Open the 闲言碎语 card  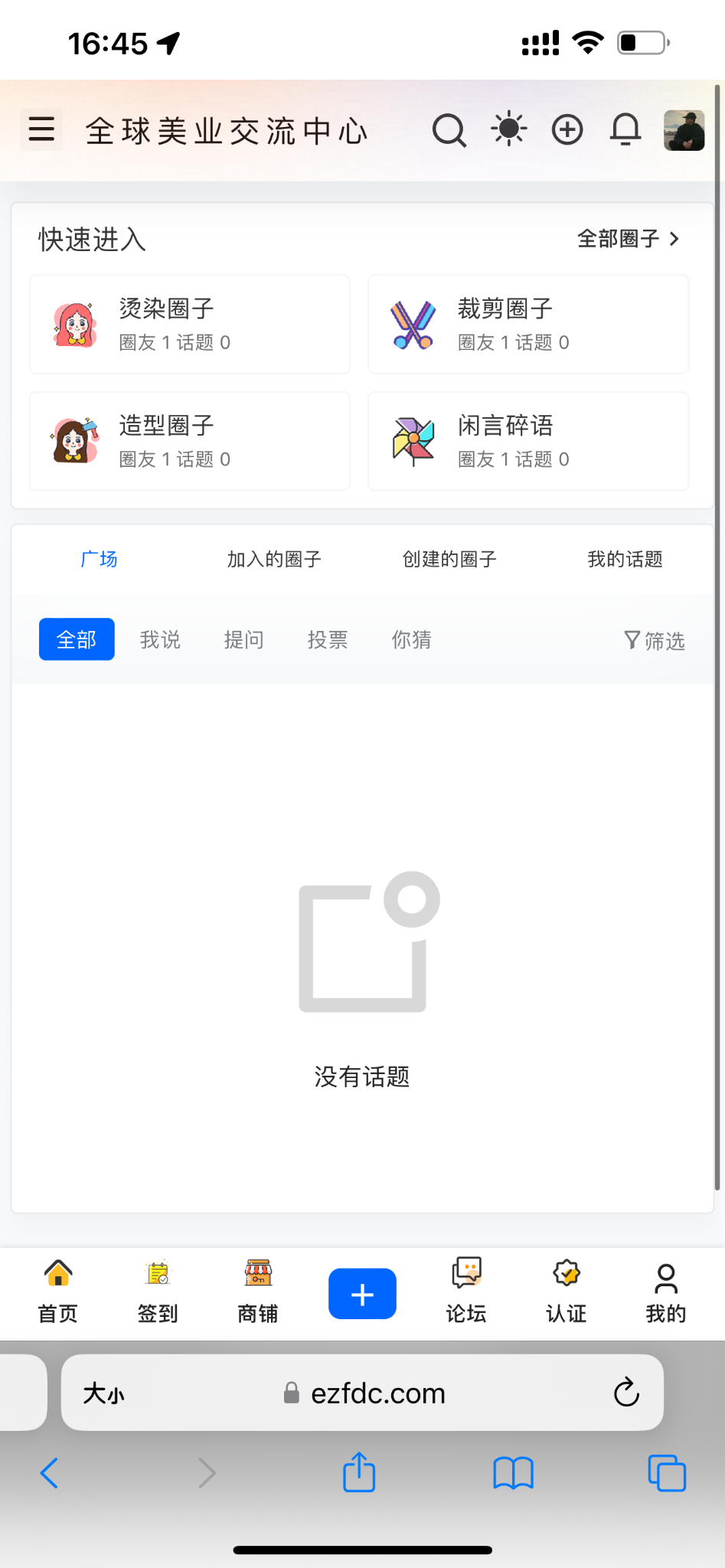pos(528,441)
